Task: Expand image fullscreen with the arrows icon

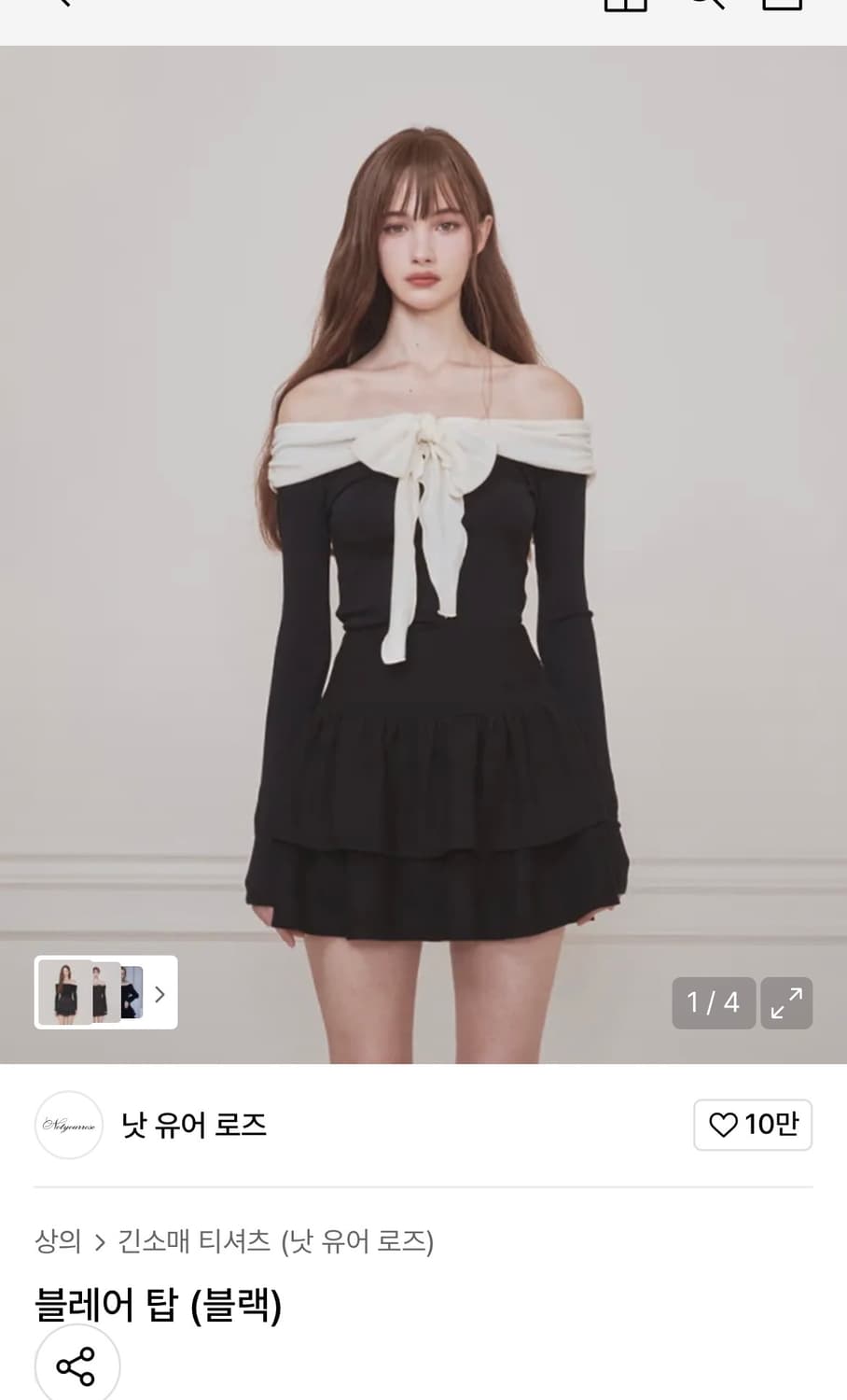Action: pyautogui.click(x=786, y=1002)
